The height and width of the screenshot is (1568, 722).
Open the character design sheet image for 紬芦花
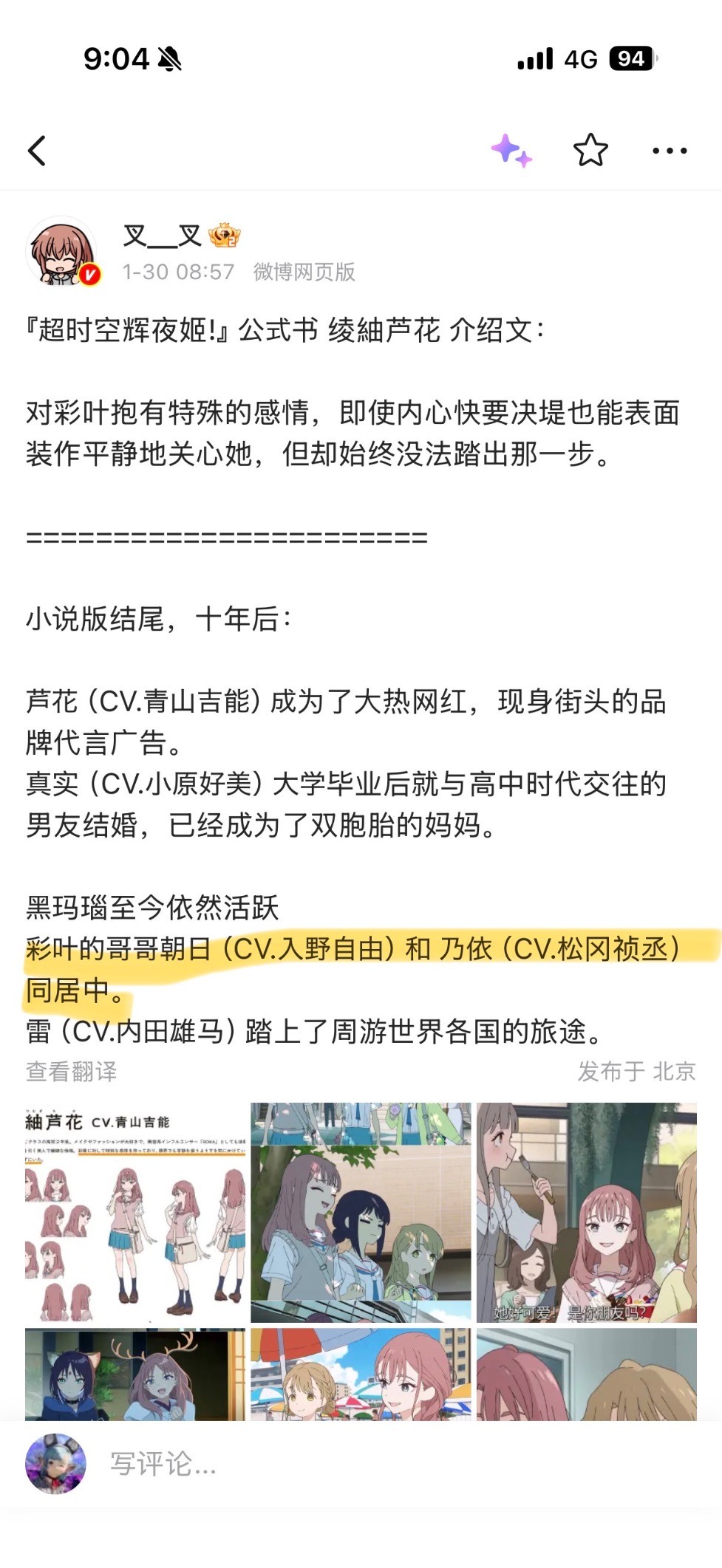pos(135,1212)
